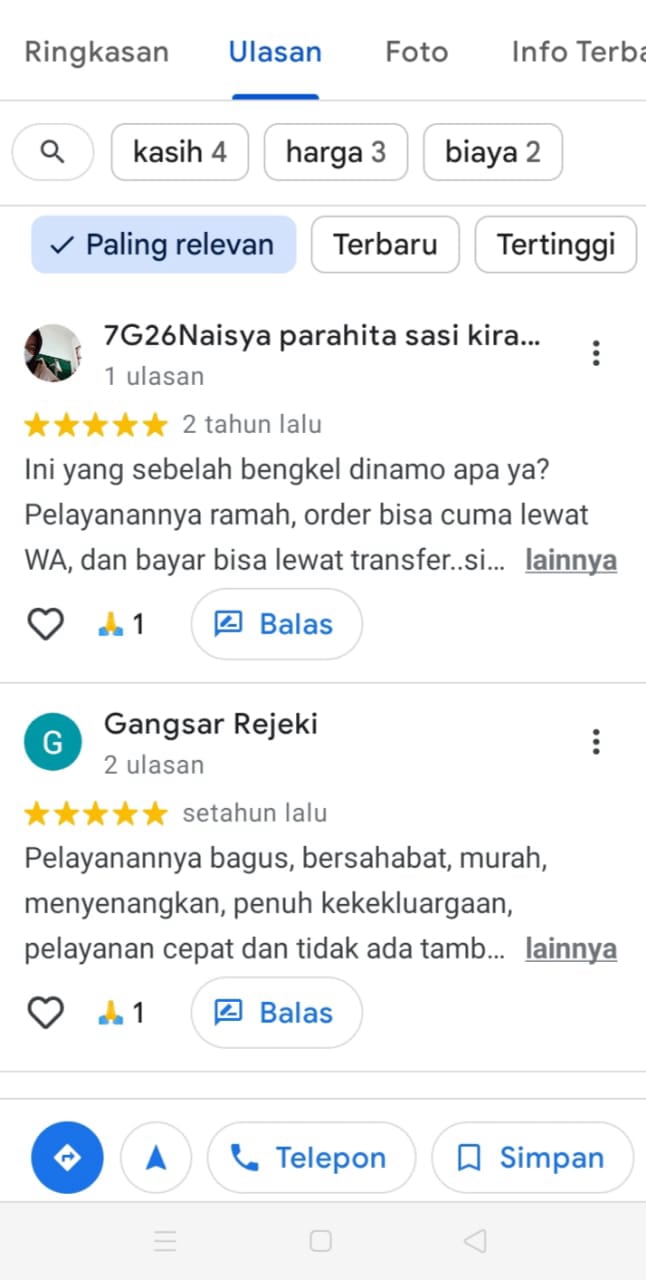
Task: Switch to the Info Terbaru tab
Action: [576, 52]
